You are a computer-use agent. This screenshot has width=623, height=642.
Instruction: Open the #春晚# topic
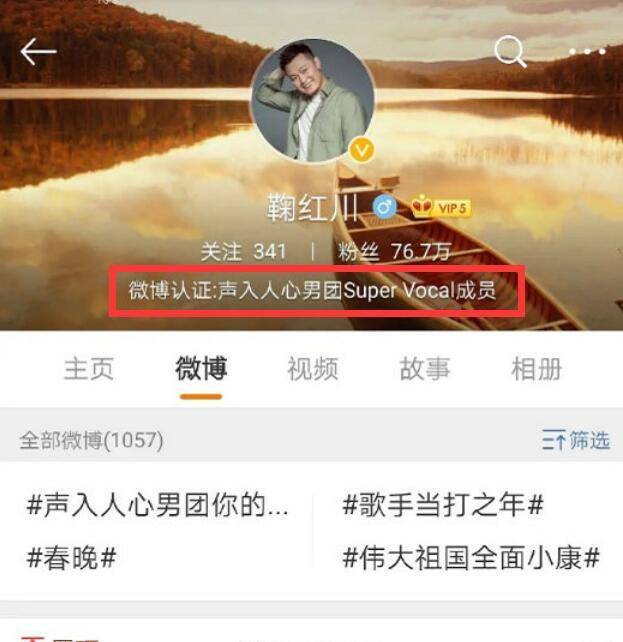[x=70, y=558]
